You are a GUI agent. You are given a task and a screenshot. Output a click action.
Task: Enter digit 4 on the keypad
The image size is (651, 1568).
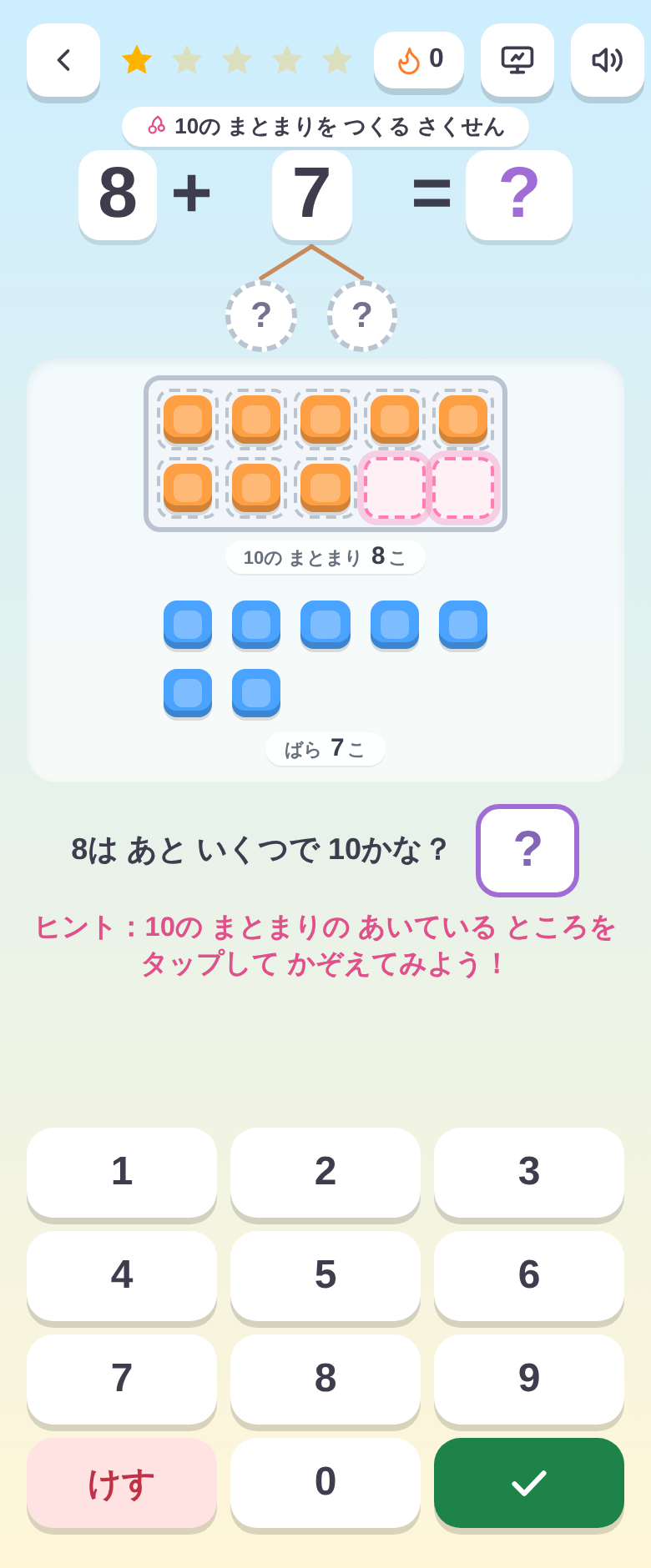coord(122,1275)
